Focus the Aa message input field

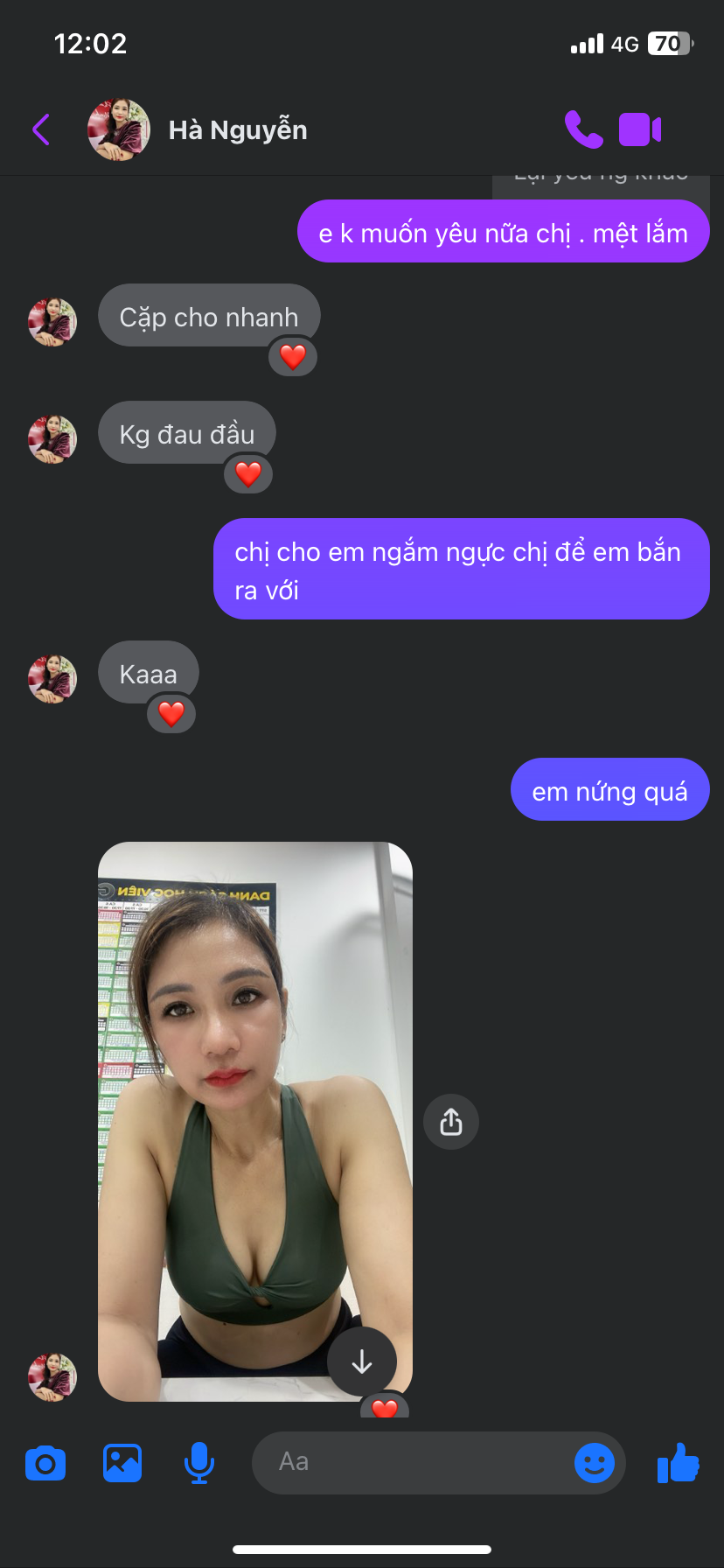411,1463
